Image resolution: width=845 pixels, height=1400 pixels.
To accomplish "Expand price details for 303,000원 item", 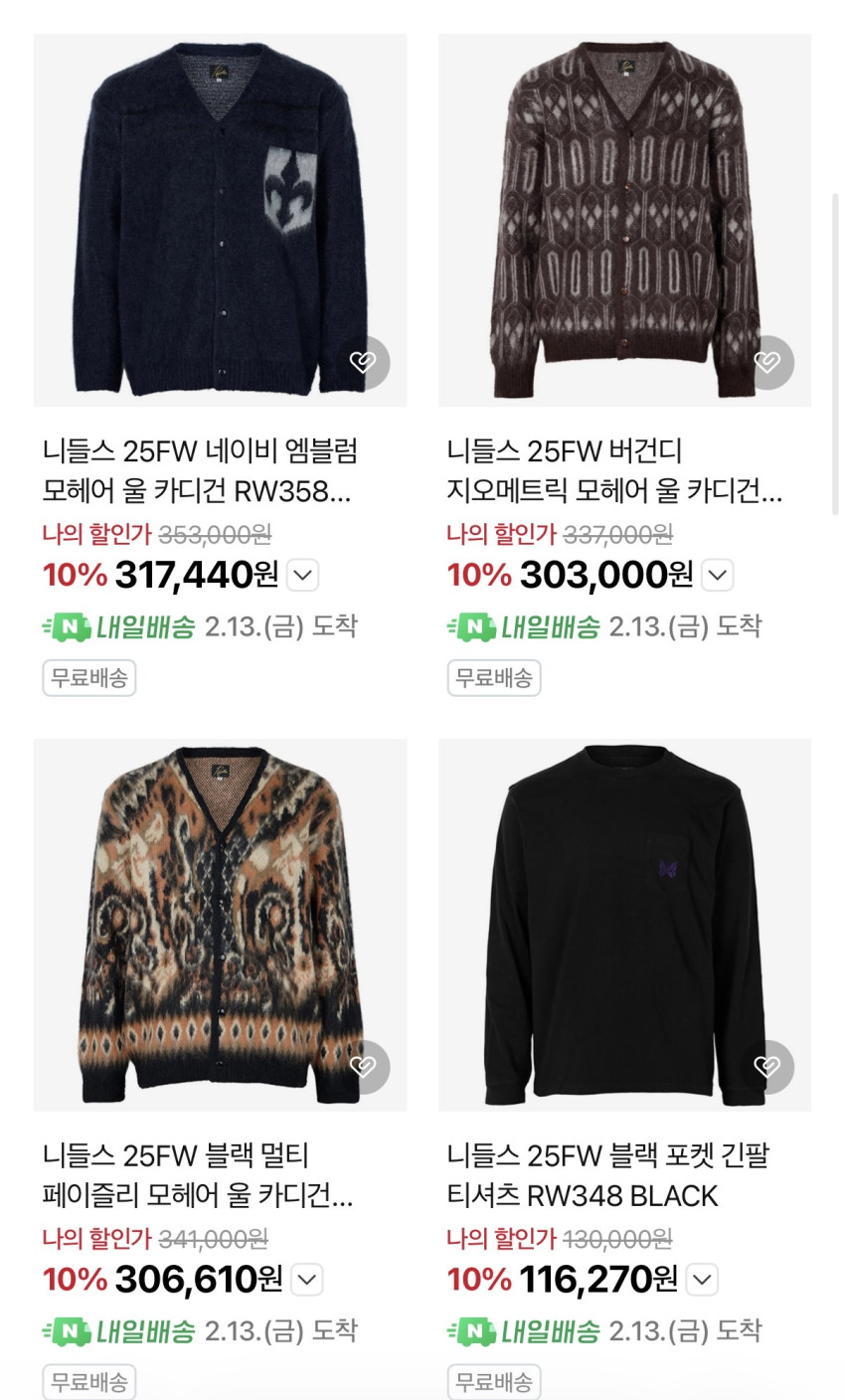I will (718, 575).
